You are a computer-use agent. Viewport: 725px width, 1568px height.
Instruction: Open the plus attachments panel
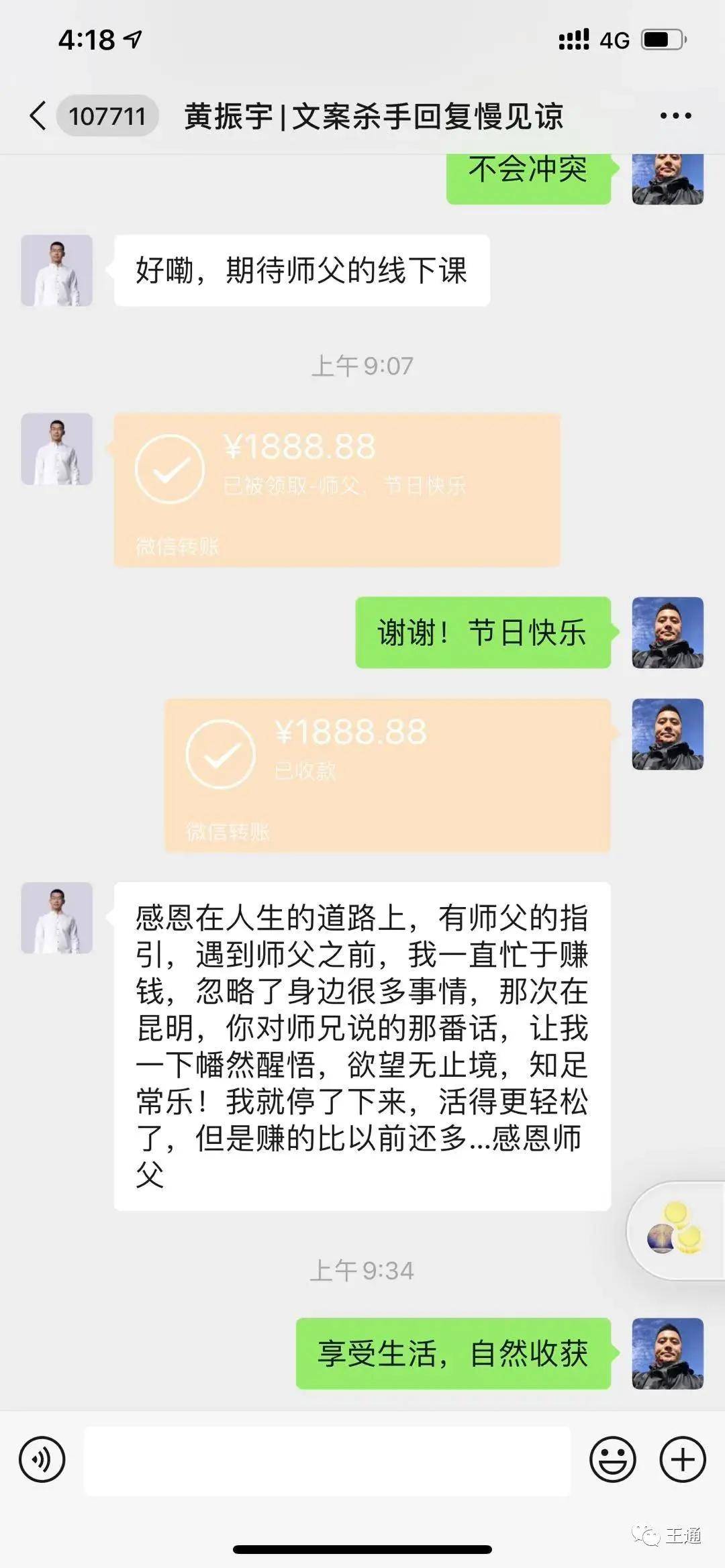pyautogui.click(x=683, y=1459)
